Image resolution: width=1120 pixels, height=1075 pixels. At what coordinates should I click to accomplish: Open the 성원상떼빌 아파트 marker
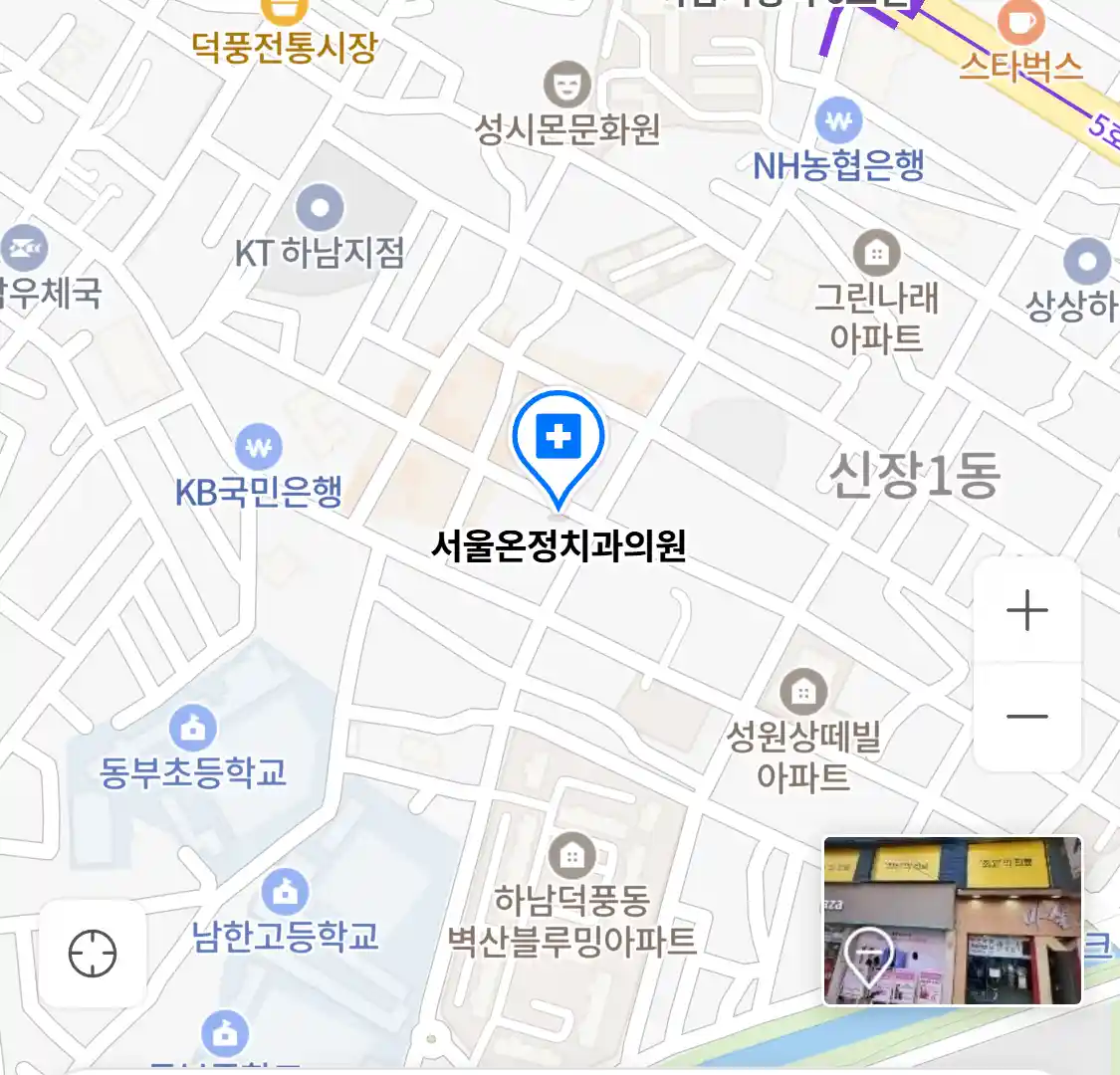pos(803,691)
